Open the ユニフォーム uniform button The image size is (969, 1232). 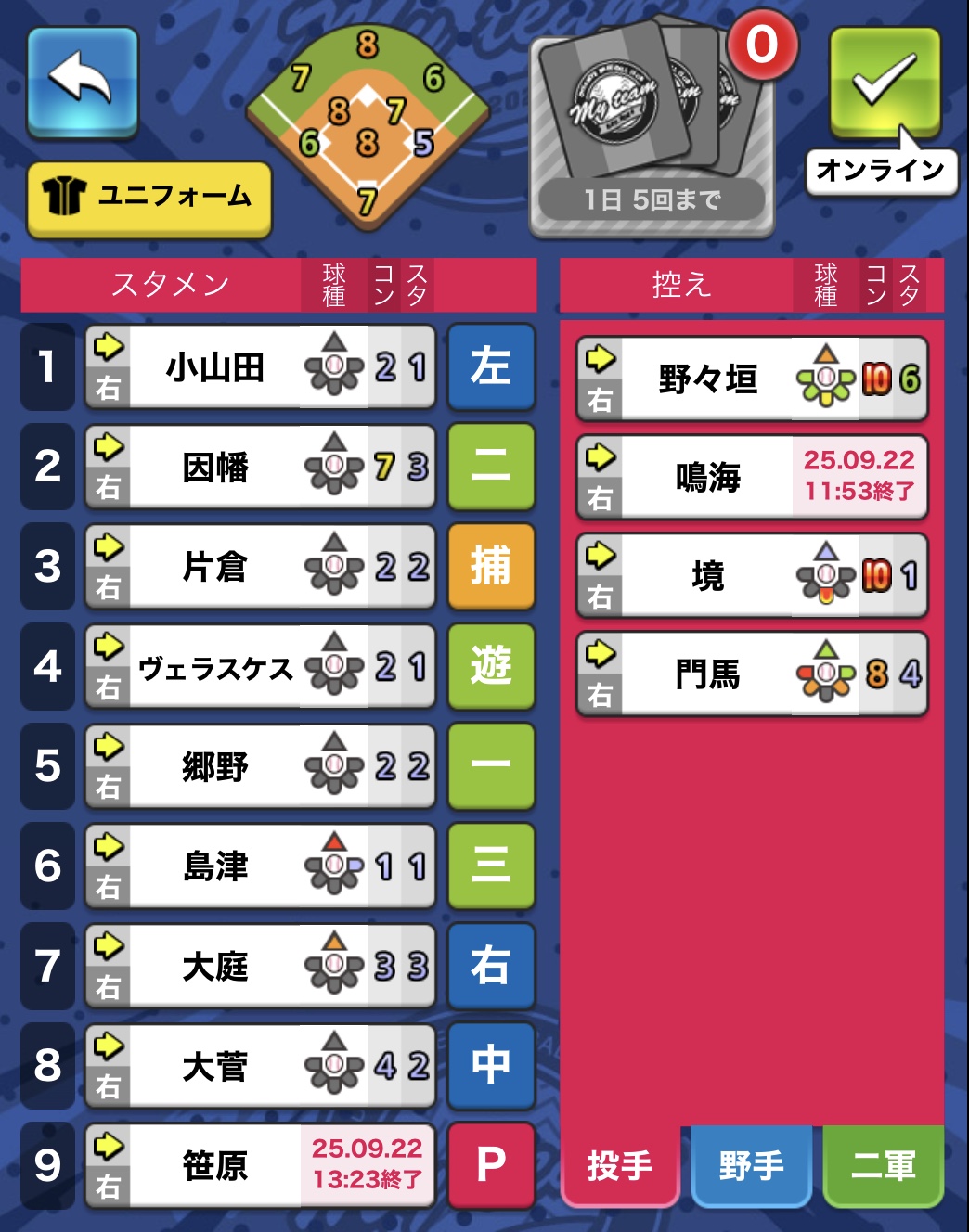click(149, 198)
